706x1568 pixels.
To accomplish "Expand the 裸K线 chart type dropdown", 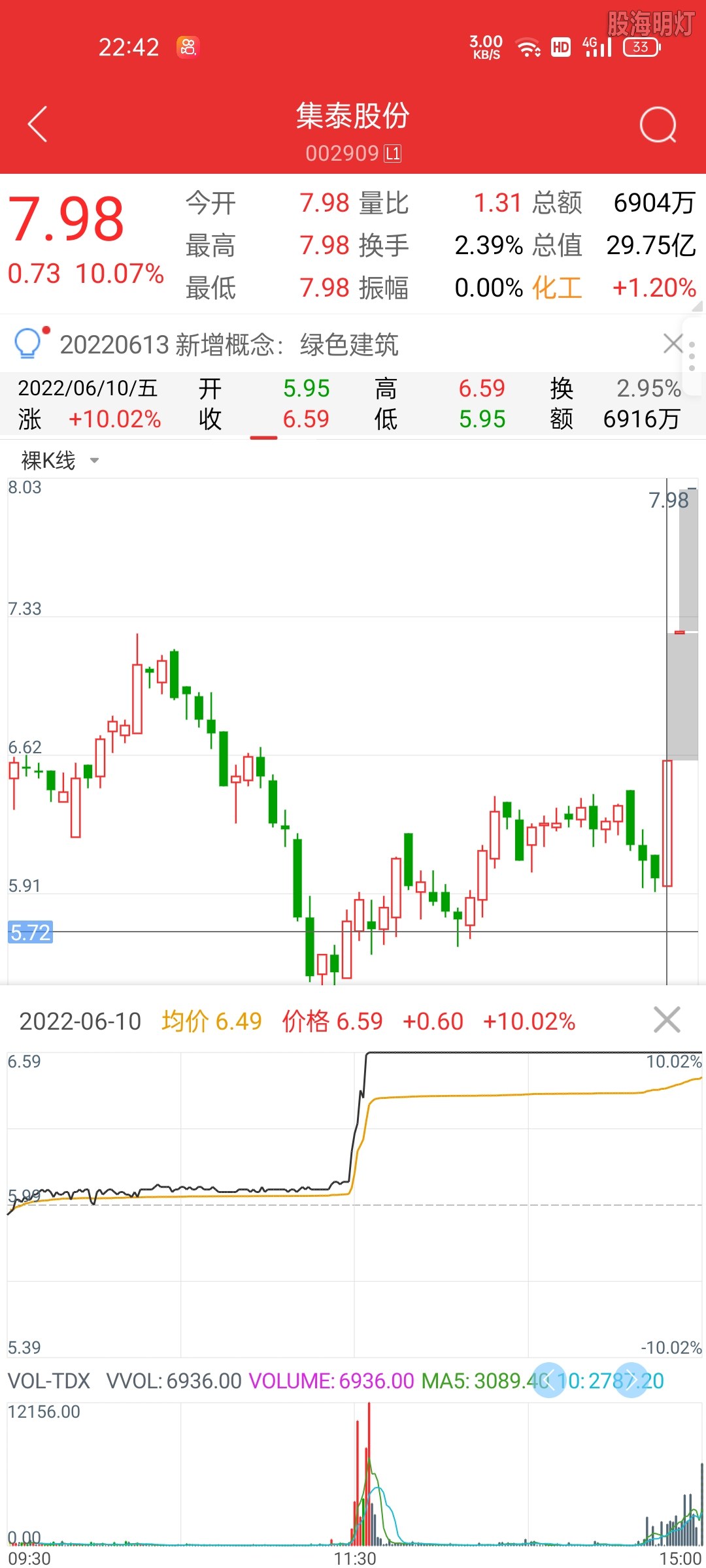I will [x=60, y=461].
